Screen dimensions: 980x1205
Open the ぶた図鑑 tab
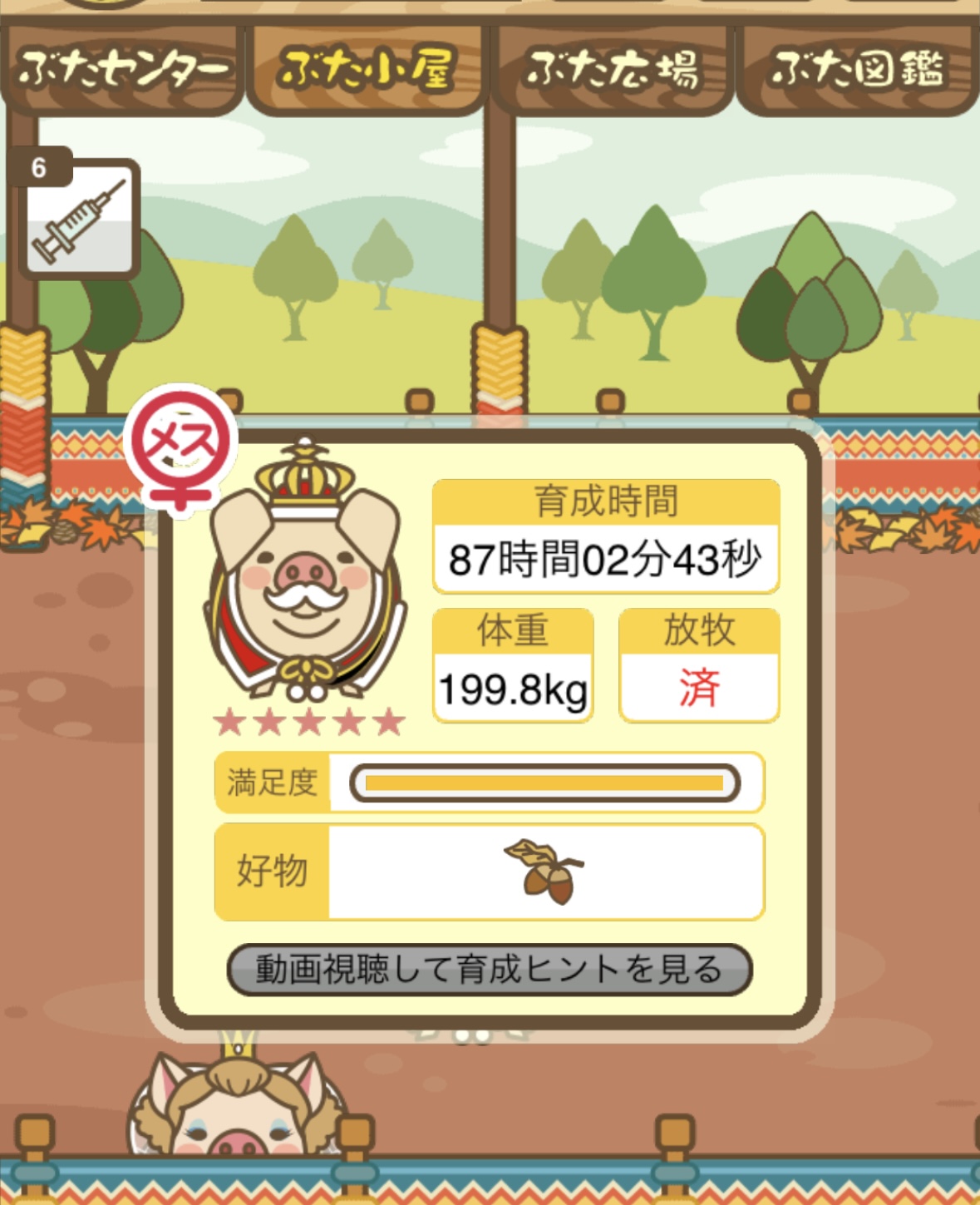point(856,70)
